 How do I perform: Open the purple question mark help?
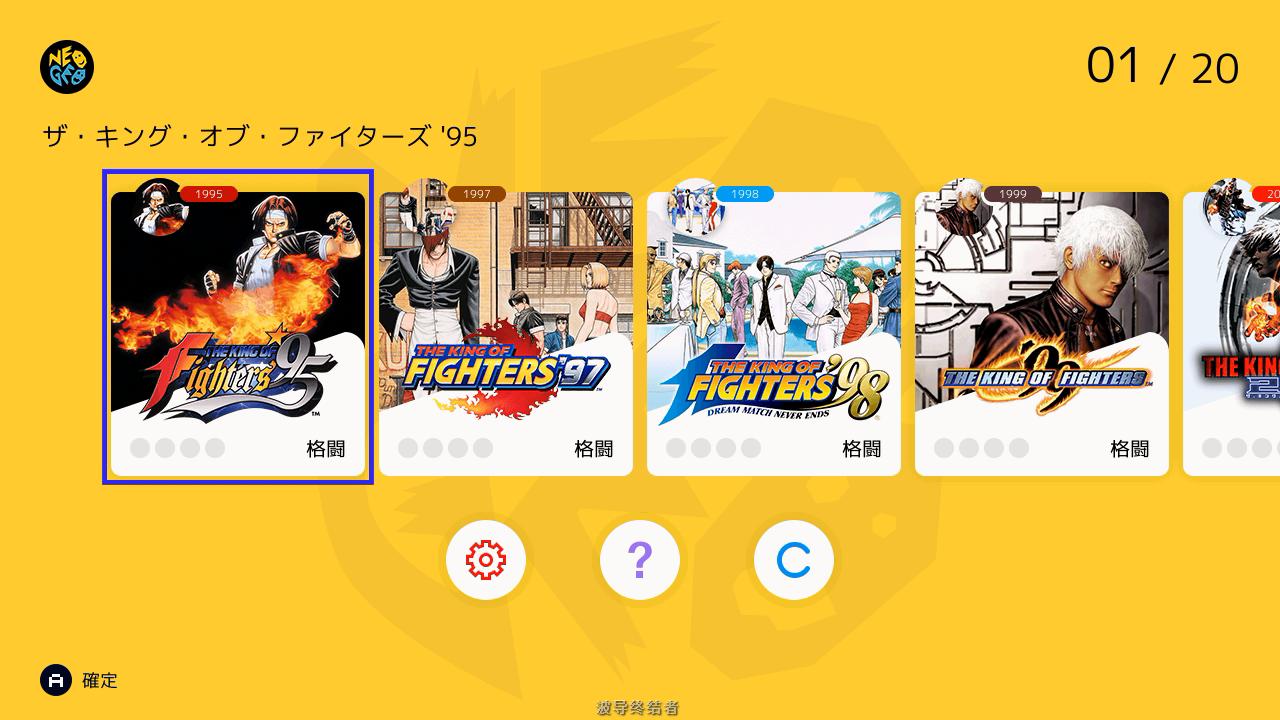click(640, 561)
